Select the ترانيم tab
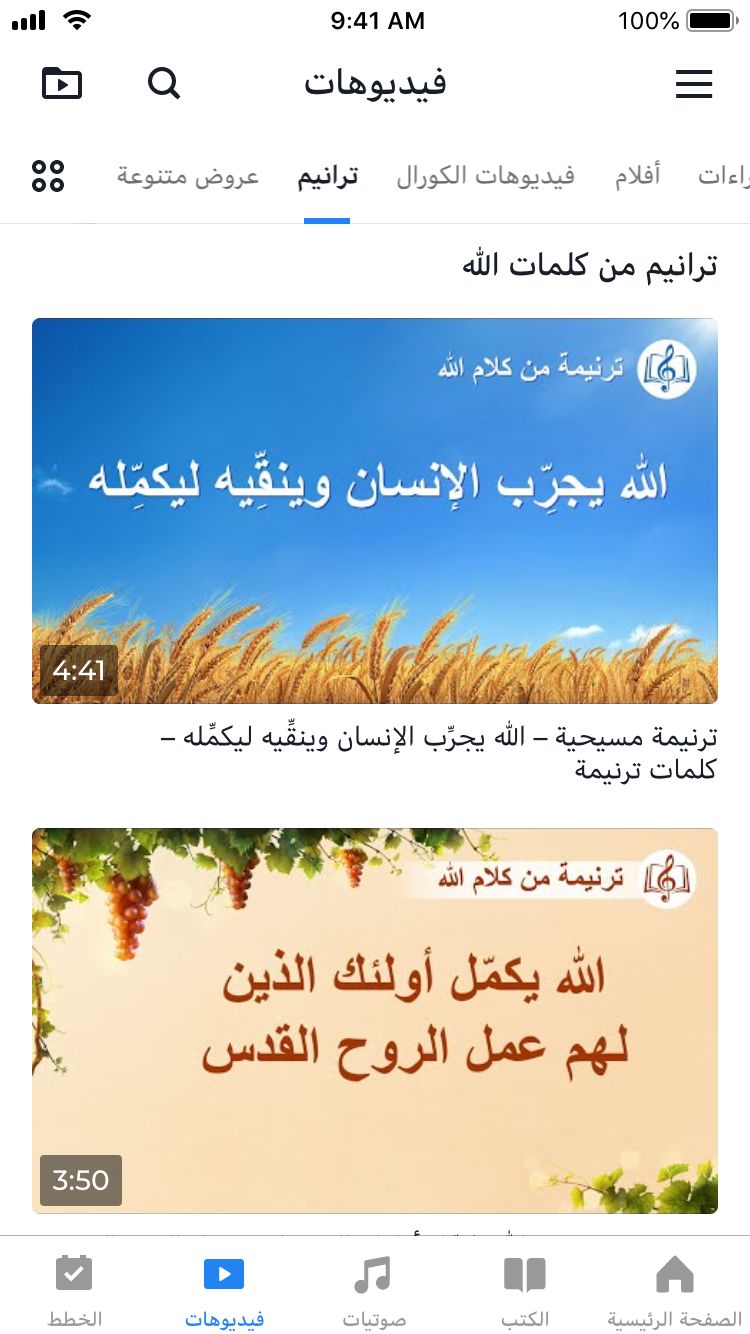This screenshot has width=750, height=1334. [x=327, y=177]
